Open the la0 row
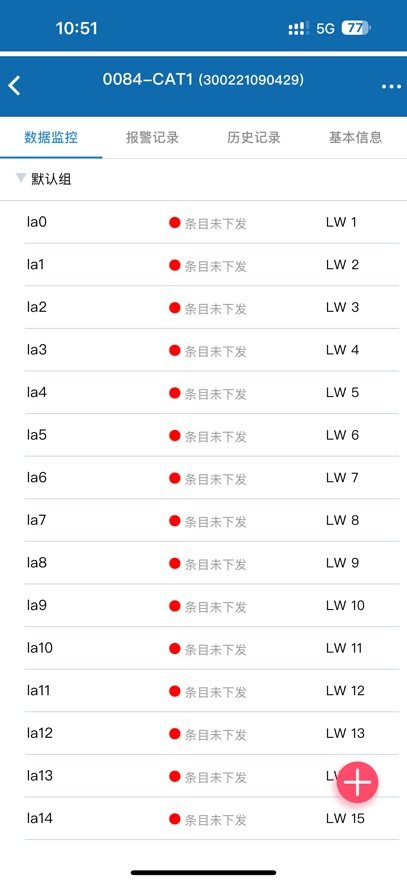Viewport: 407px width, 883px height. [x=212, y=222]
